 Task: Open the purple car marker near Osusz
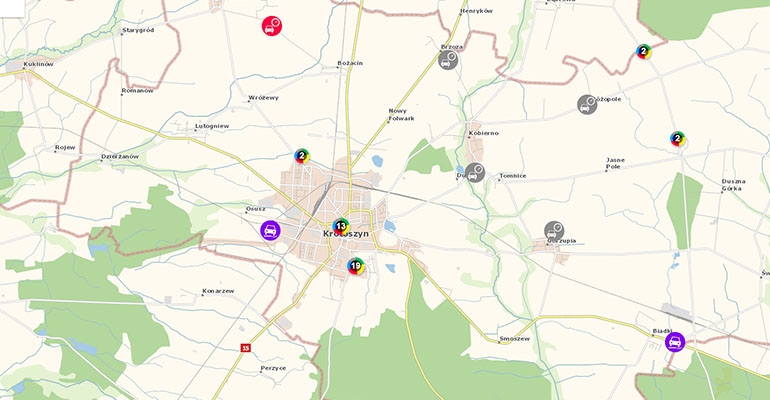tap(270, 231)
